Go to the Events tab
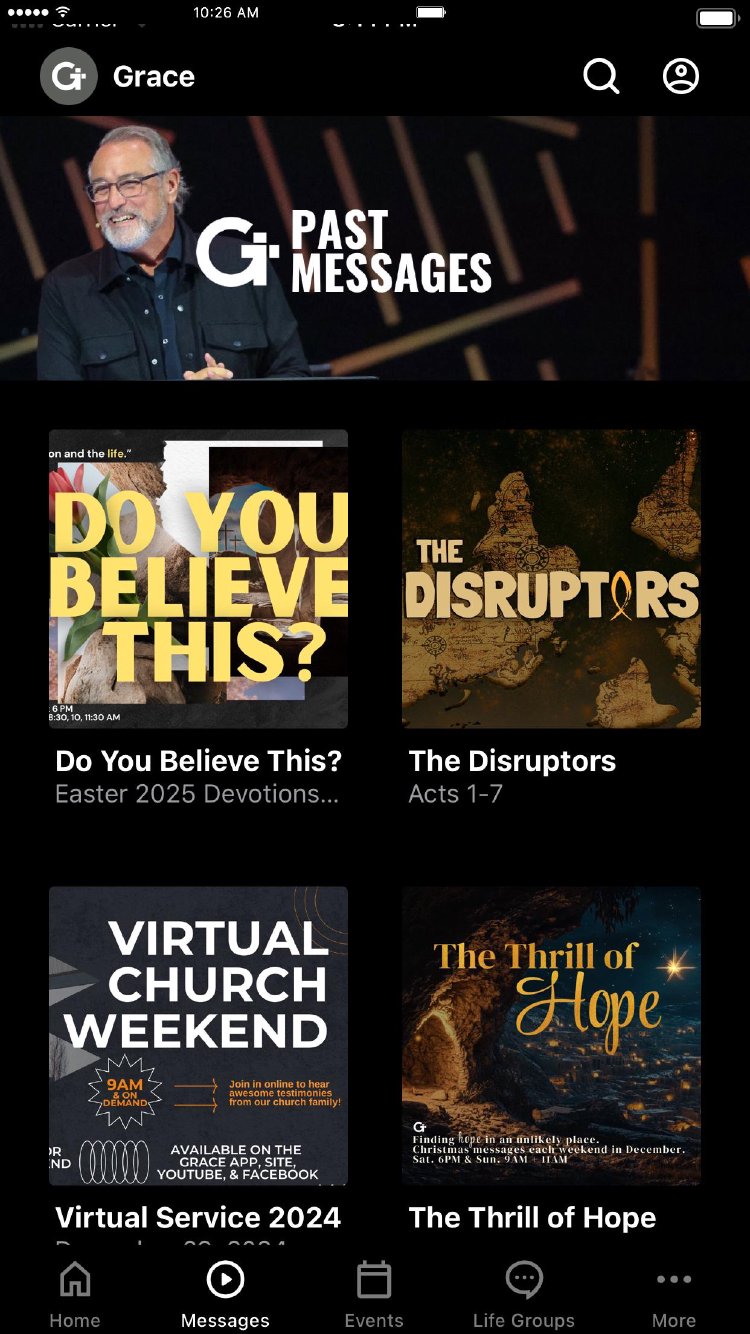The height and width of the screenshot is (1334, 750). 374,1294
